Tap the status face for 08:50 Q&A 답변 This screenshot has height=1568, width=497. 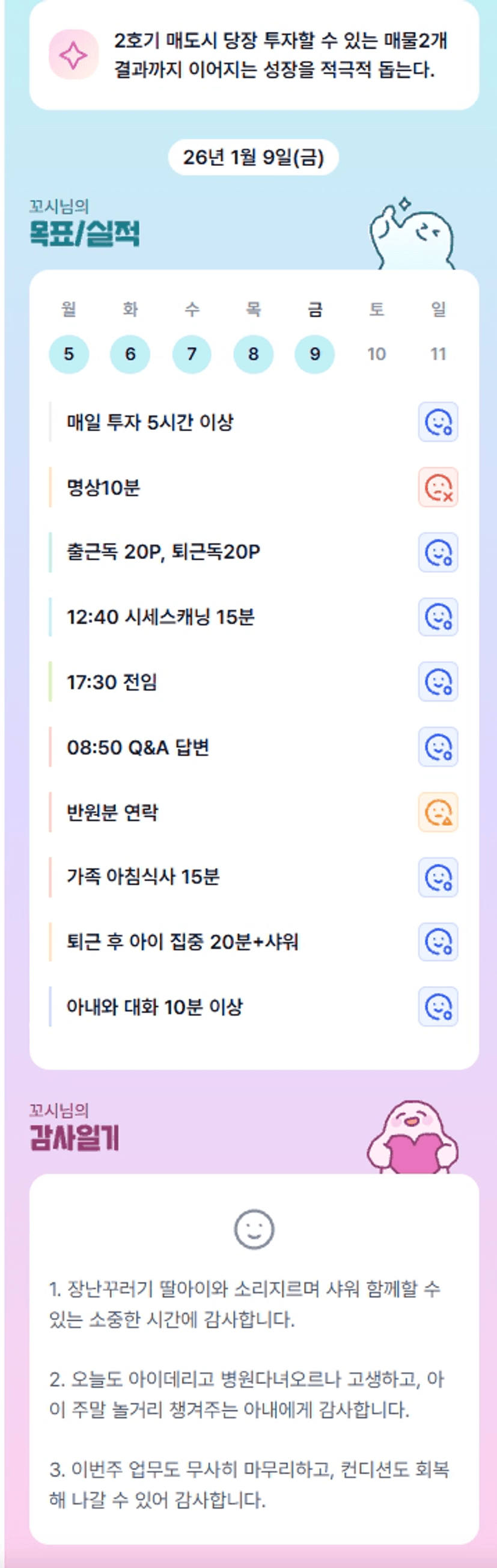438,747
